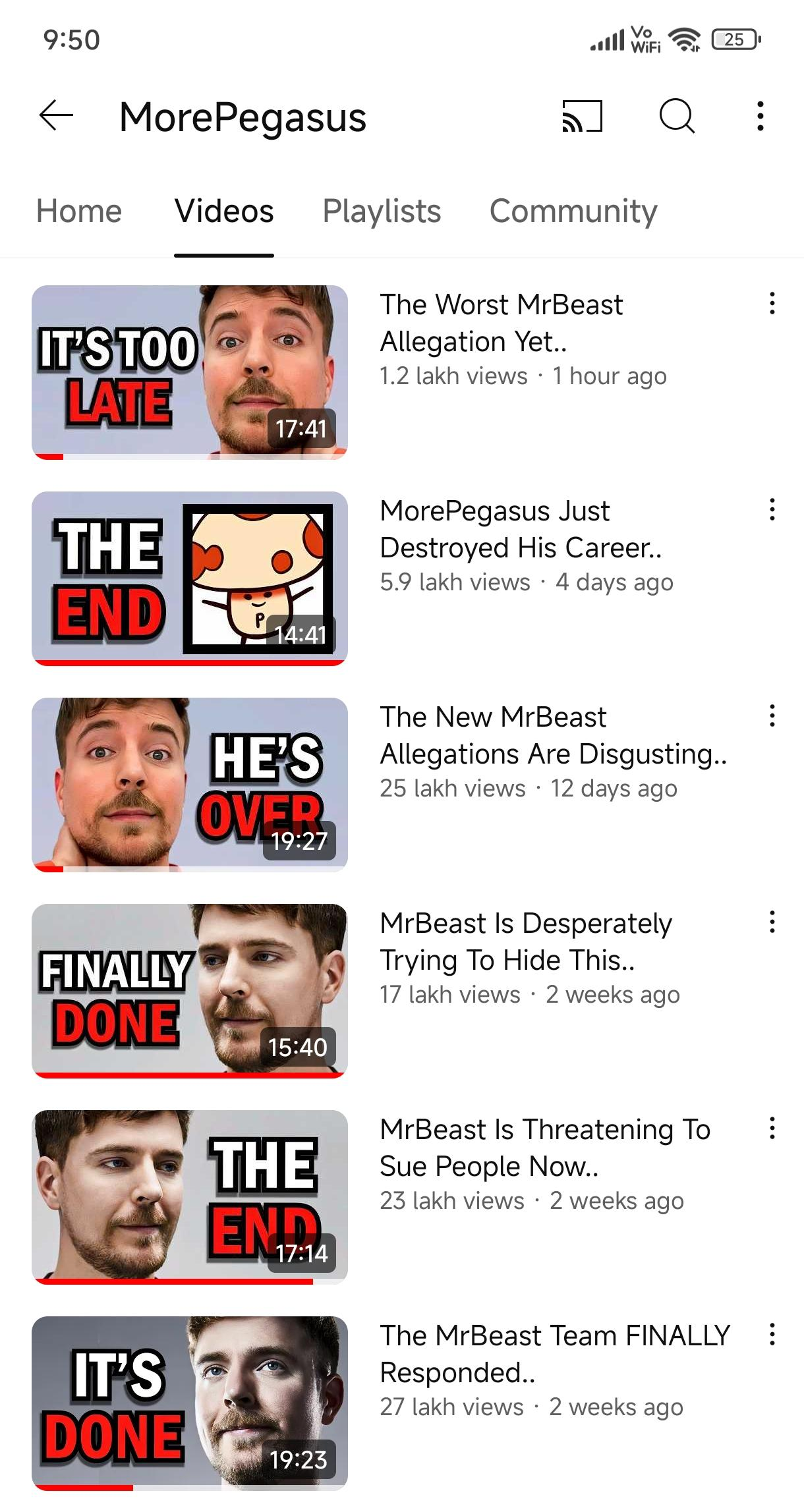Screen dimensions: 804x1512
Task: Open options for "MorePegasus Just Destroyed His Career.."
Action: pyautogui.click(x=772, y=509)
